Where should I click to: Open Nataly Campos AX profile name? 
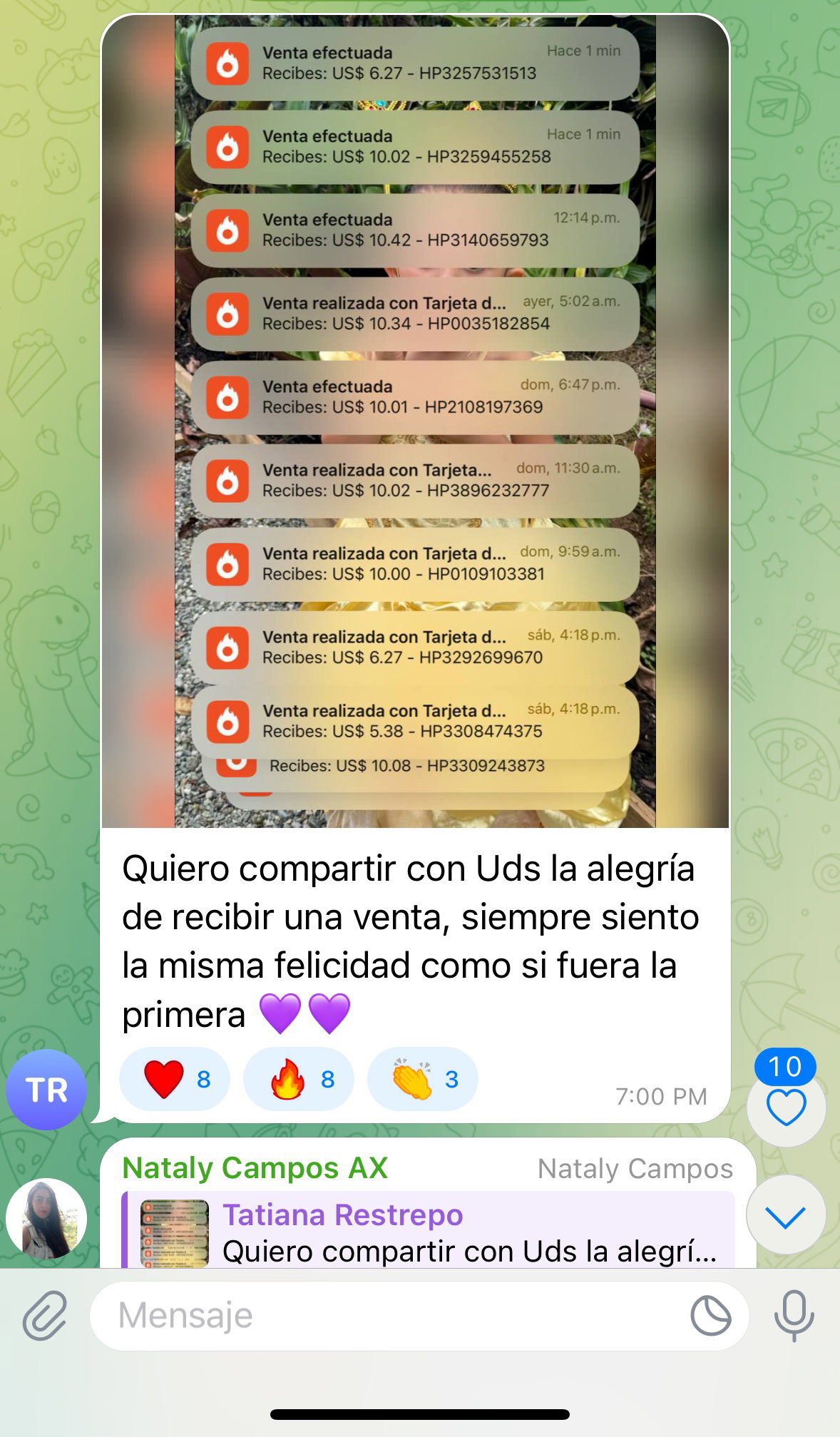255,1168
